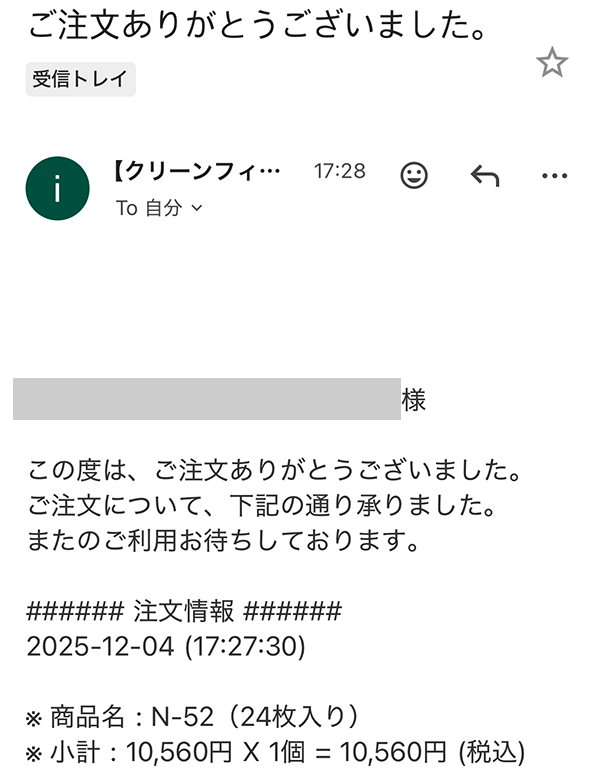Screen dimensions: 600x776
Task: Open the message overflow menu
Action: click(x=554, y=176)
